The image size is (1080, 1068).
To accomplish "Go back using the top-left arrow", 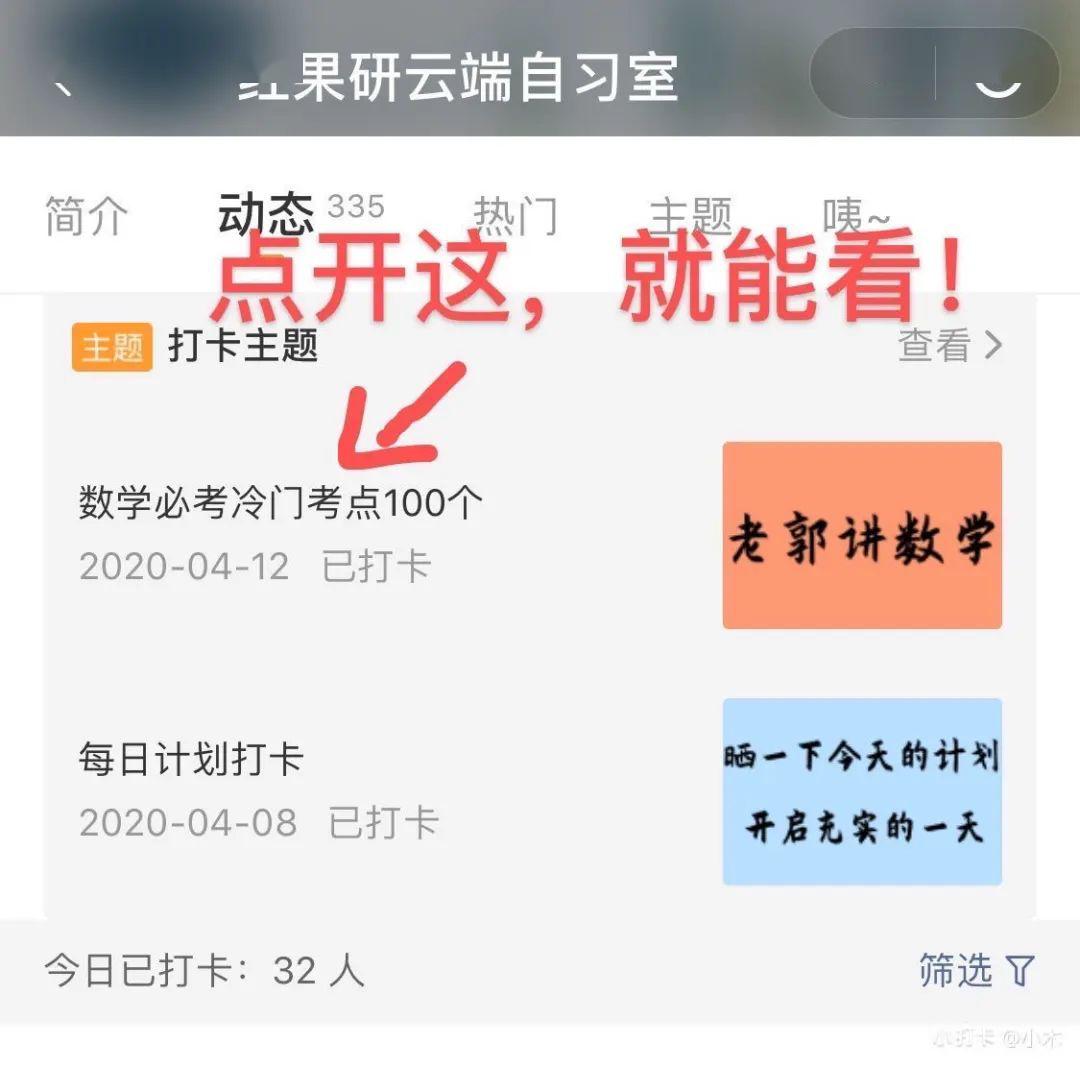I will [x=62, y=85].
